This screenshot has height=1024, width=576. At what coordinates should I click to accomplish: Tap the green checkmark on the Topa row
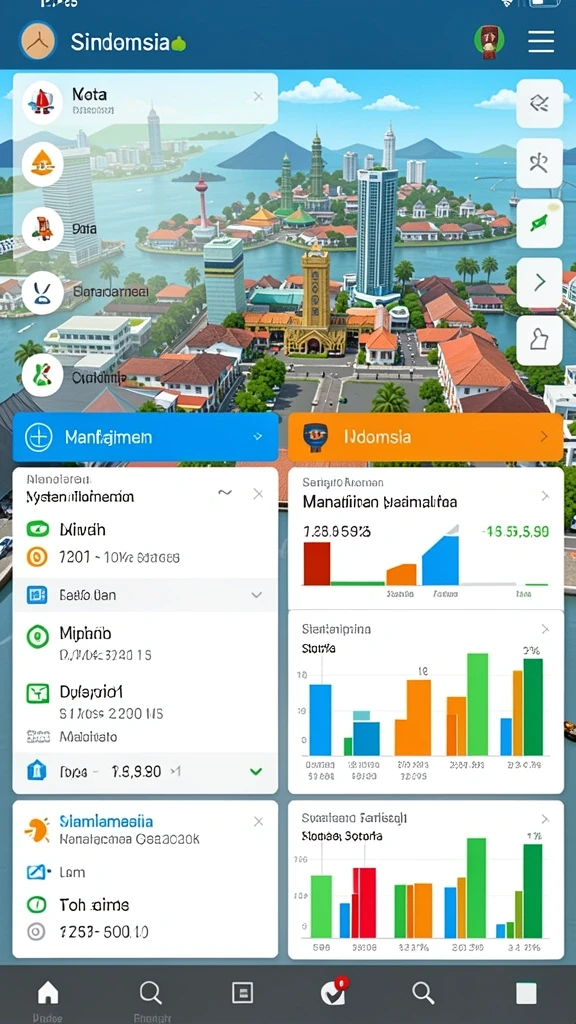coord(256,771)
